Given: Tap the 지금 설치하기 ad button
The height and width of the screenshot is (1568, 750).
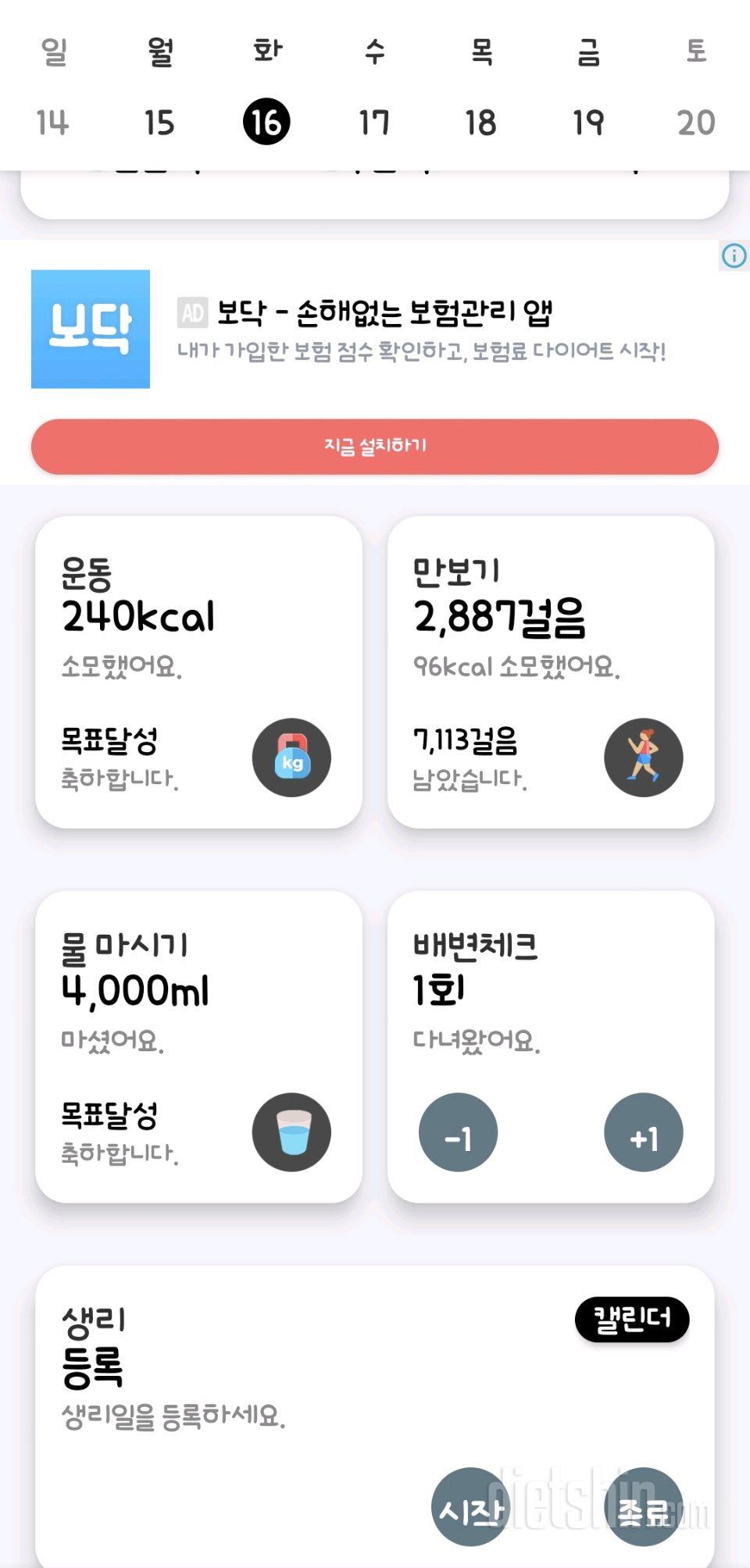Looking at the screenshot, I should [375, 446].
